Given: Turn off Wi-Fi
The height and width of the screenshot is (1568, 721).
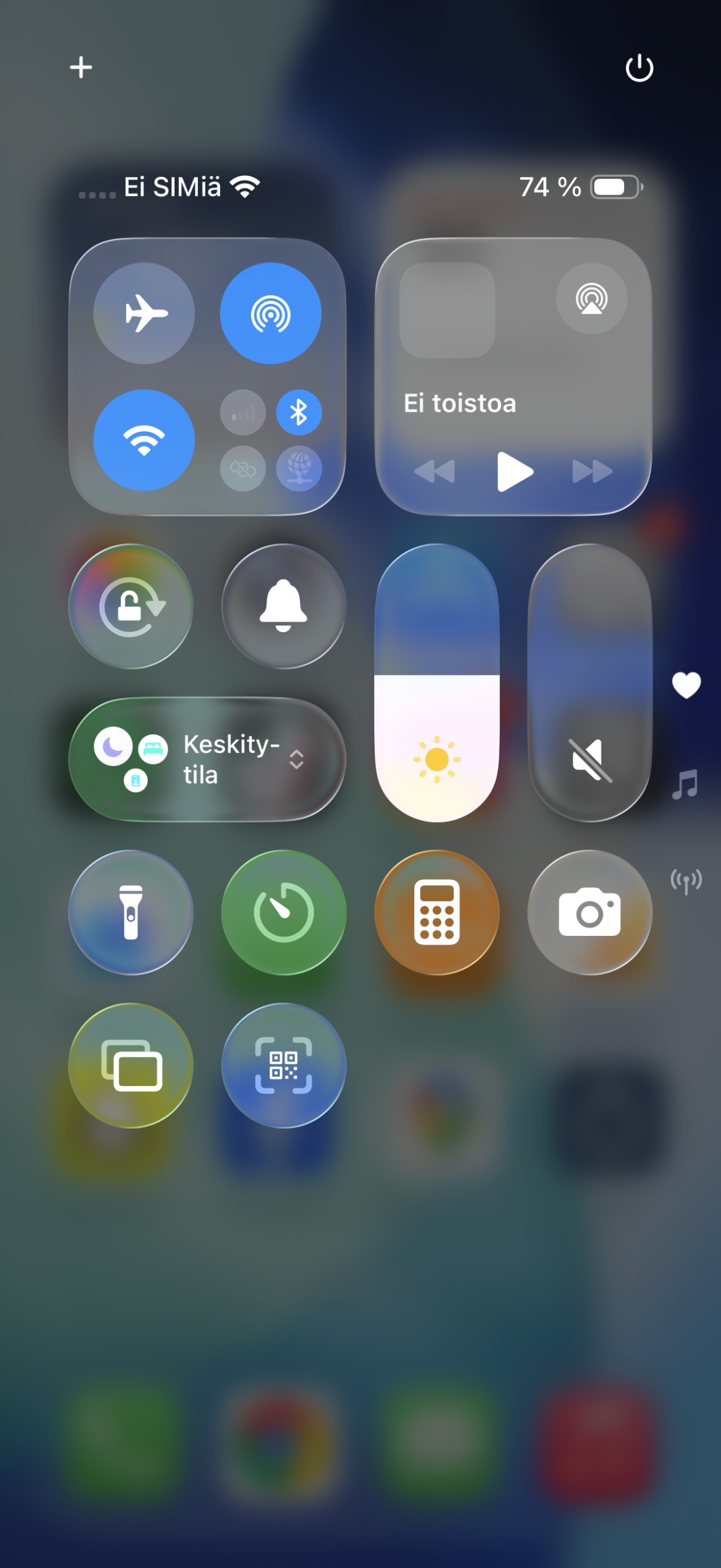Looking at the screenshot, I should click(x=144, y=440).
